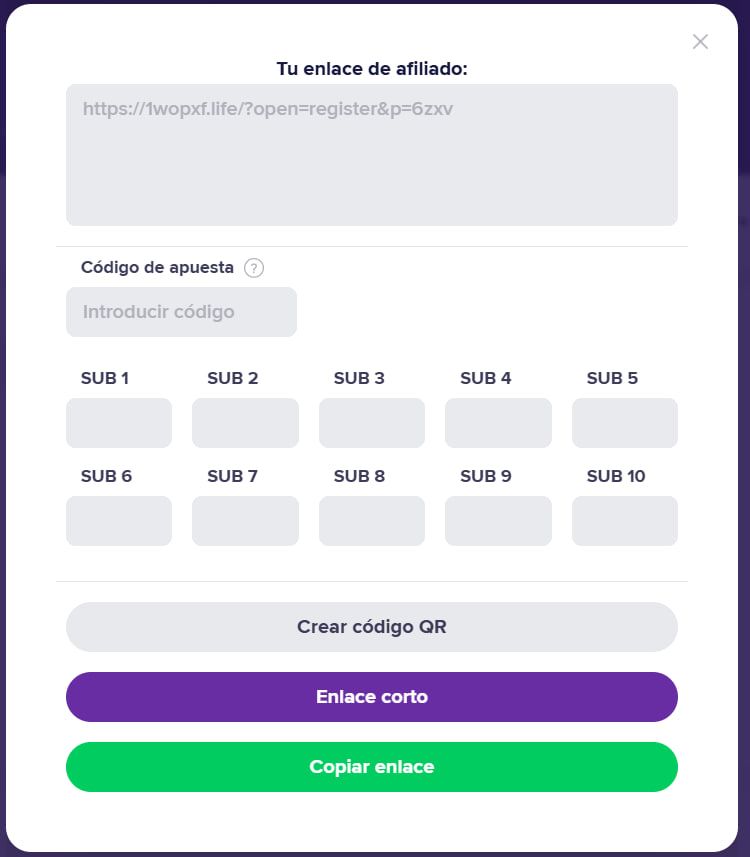Select the SUB 5 input field
This screenshot has height=857, width=750.
625,423
